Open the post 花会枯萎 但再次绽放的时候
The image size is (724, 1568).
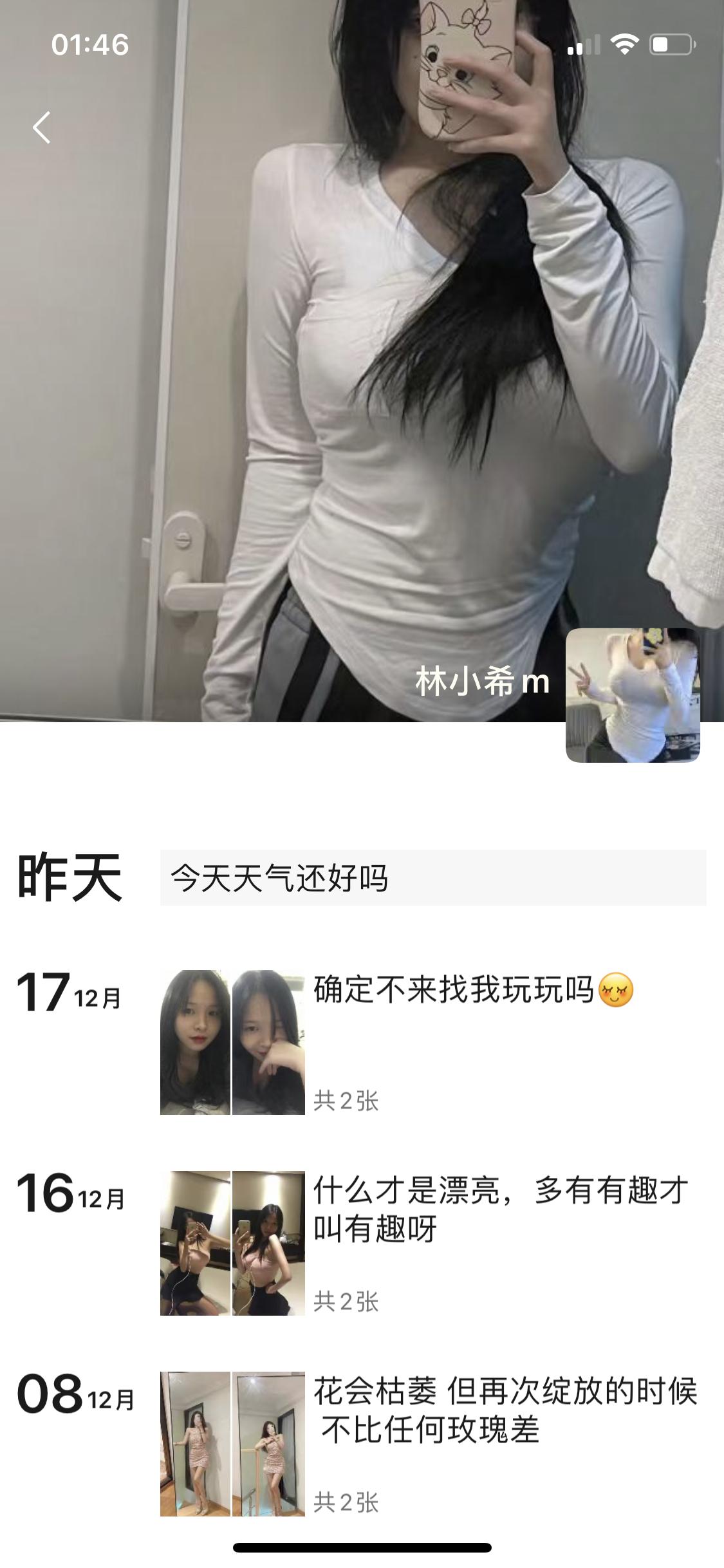(x=505, y=1410)
